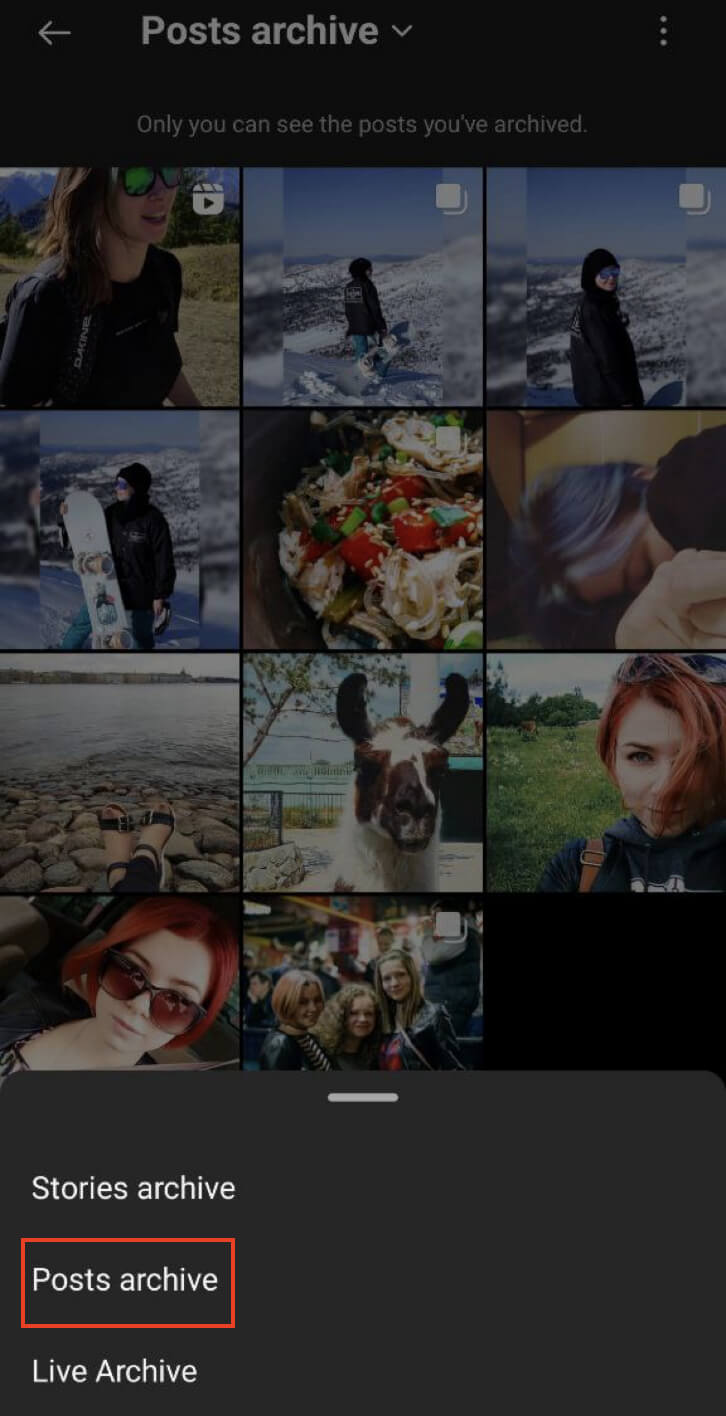Viewport: 726px width, 1416px height.
Task: Open the snowboard holding post
Action: (119, 529)
